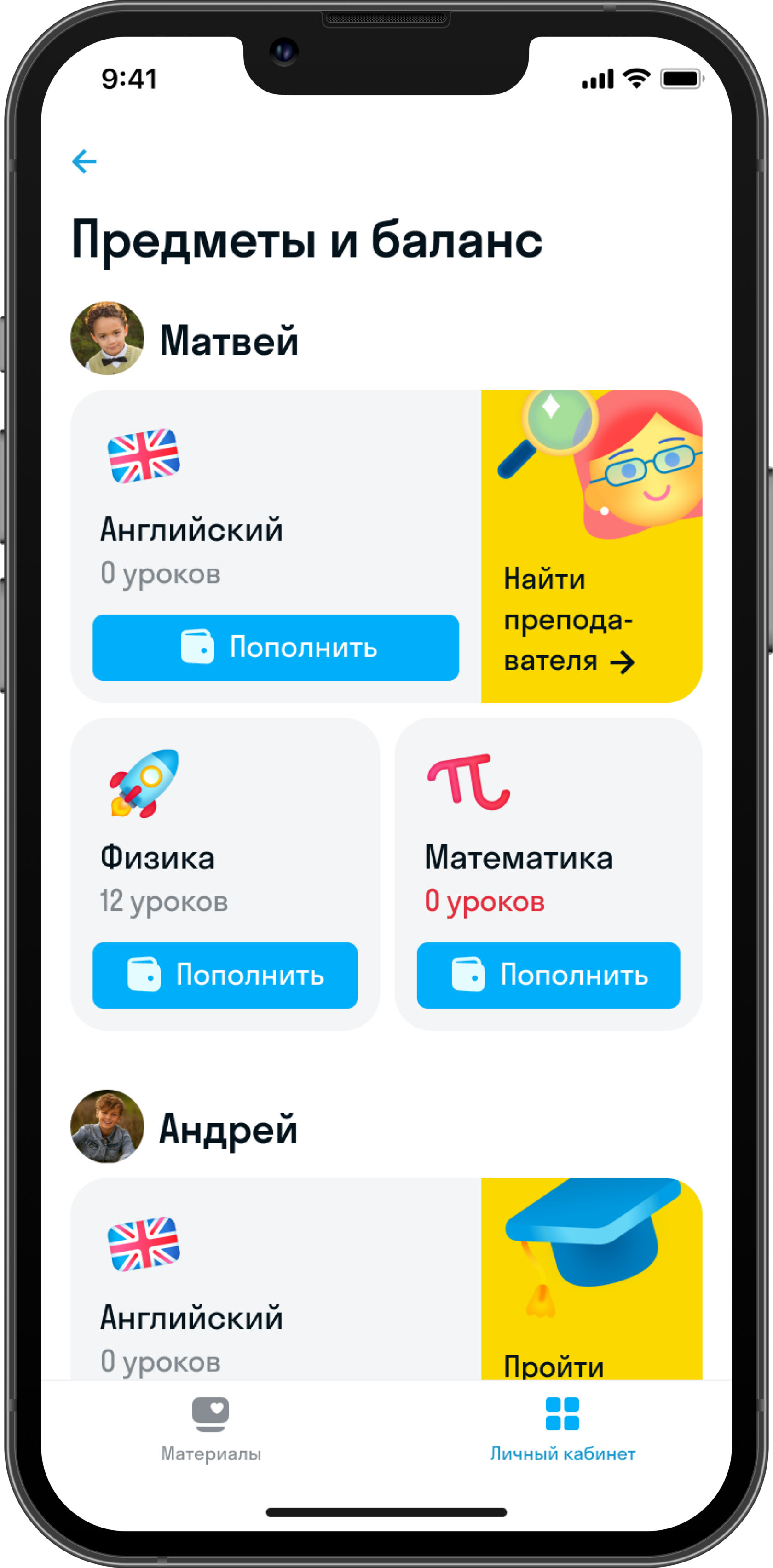773x1568 pixels.
Task: Top up Matvey's English lessons balance
Action: click(x=275, y=647)
